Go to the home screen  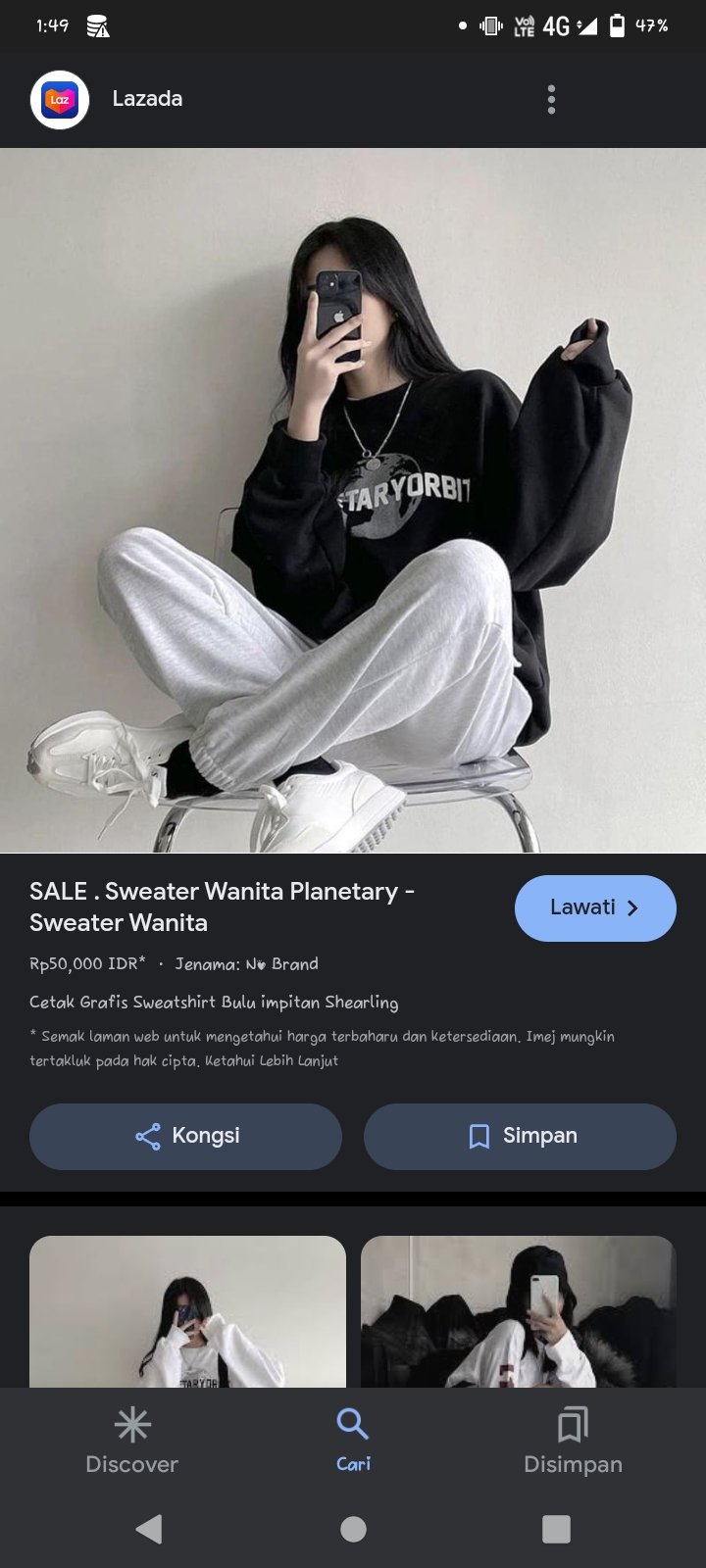point(353,1529)
